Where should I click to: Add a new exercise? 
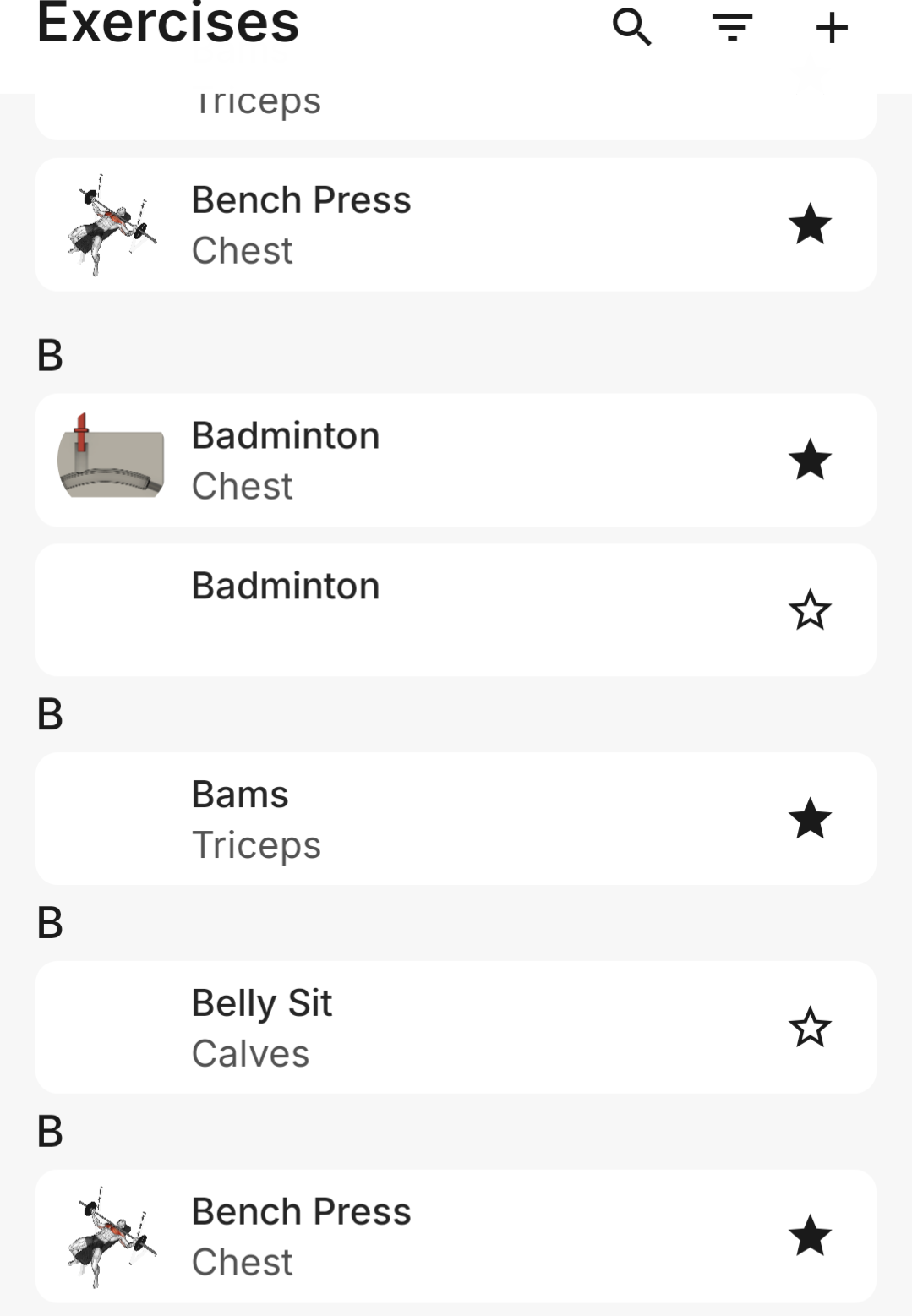832,28
